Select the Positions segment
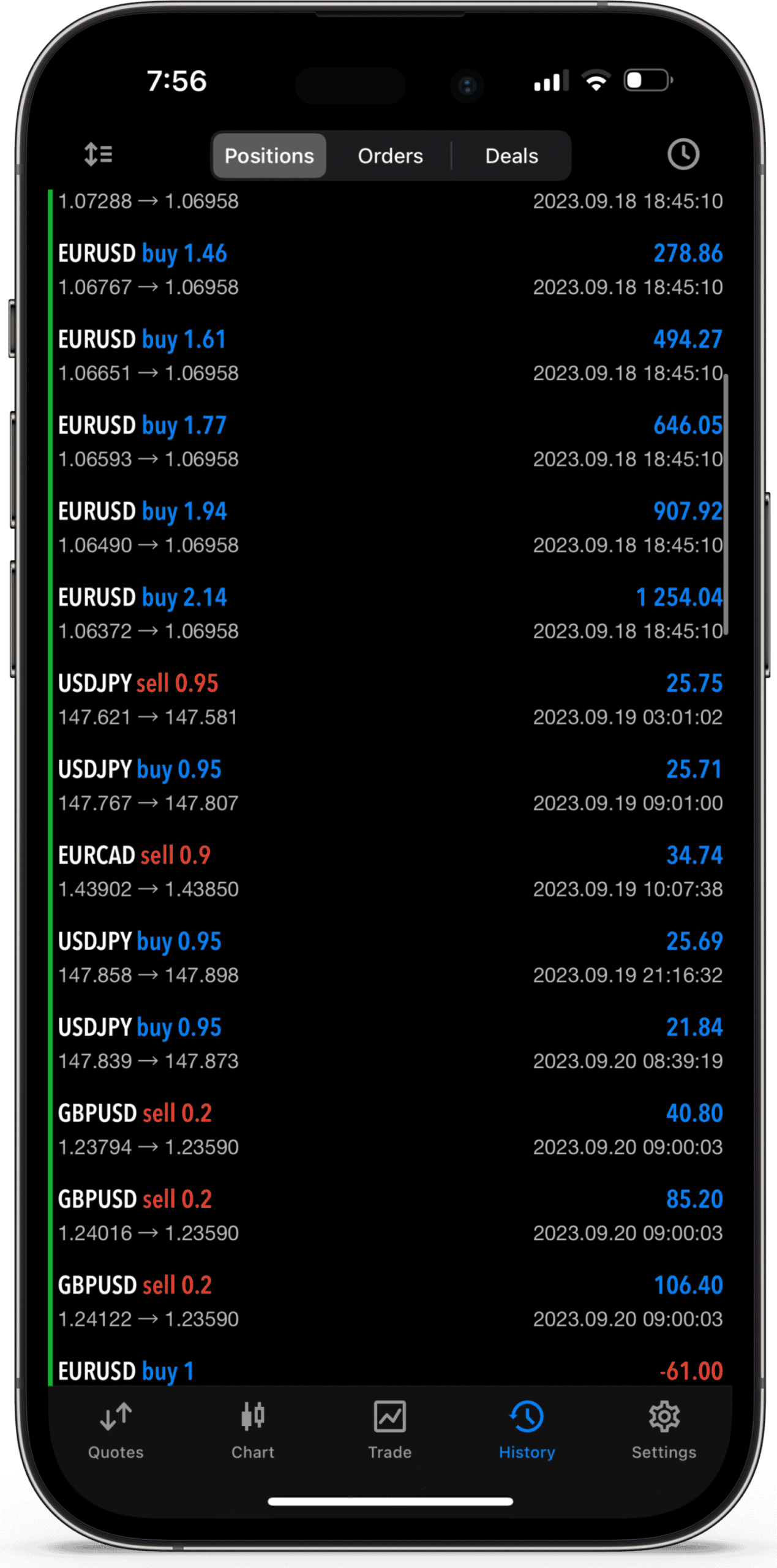The image size is (777, 1568). coord(269,156)
